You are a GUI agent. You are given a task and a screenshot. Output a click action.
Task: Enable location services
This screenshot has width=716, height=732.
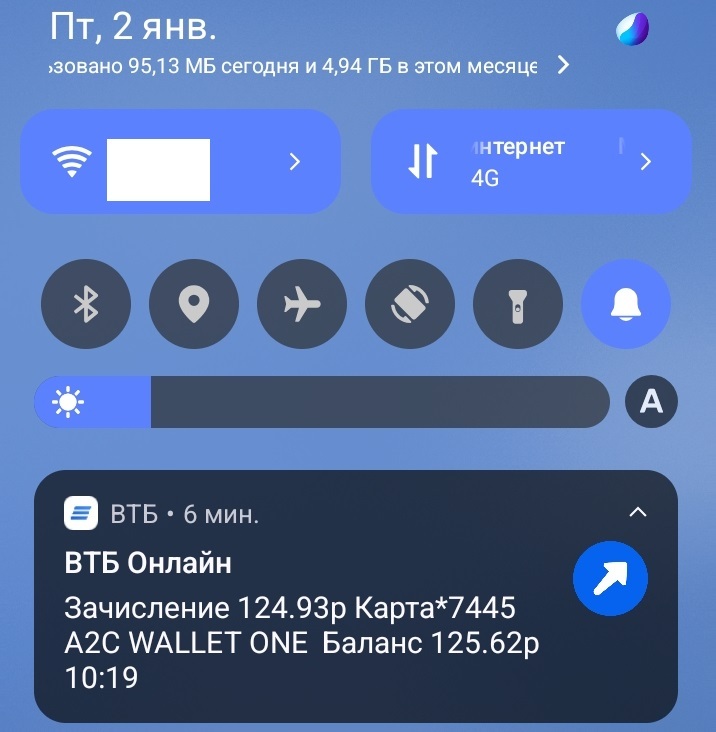click(194, 304)
